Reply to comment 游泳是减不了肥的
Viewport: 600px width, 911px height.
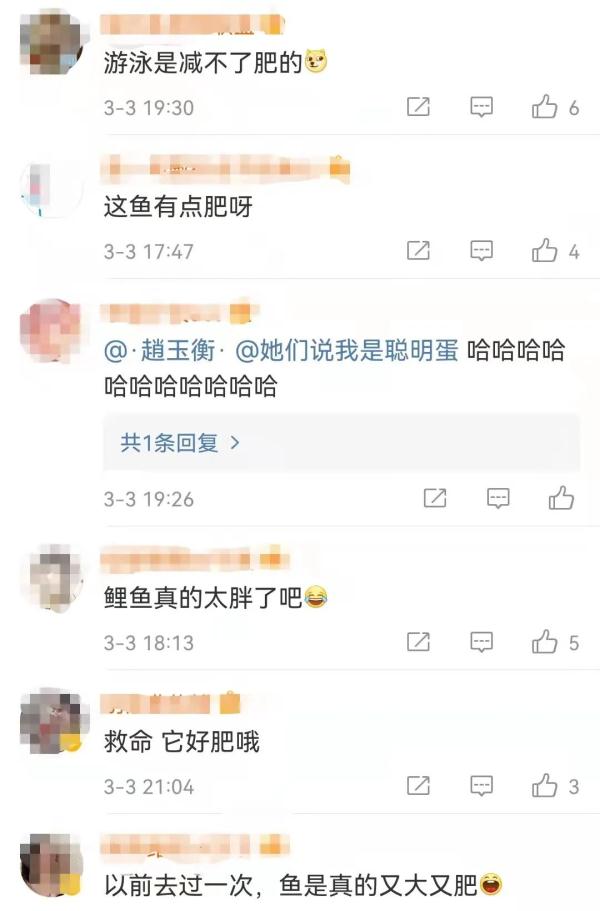[482, 107]
